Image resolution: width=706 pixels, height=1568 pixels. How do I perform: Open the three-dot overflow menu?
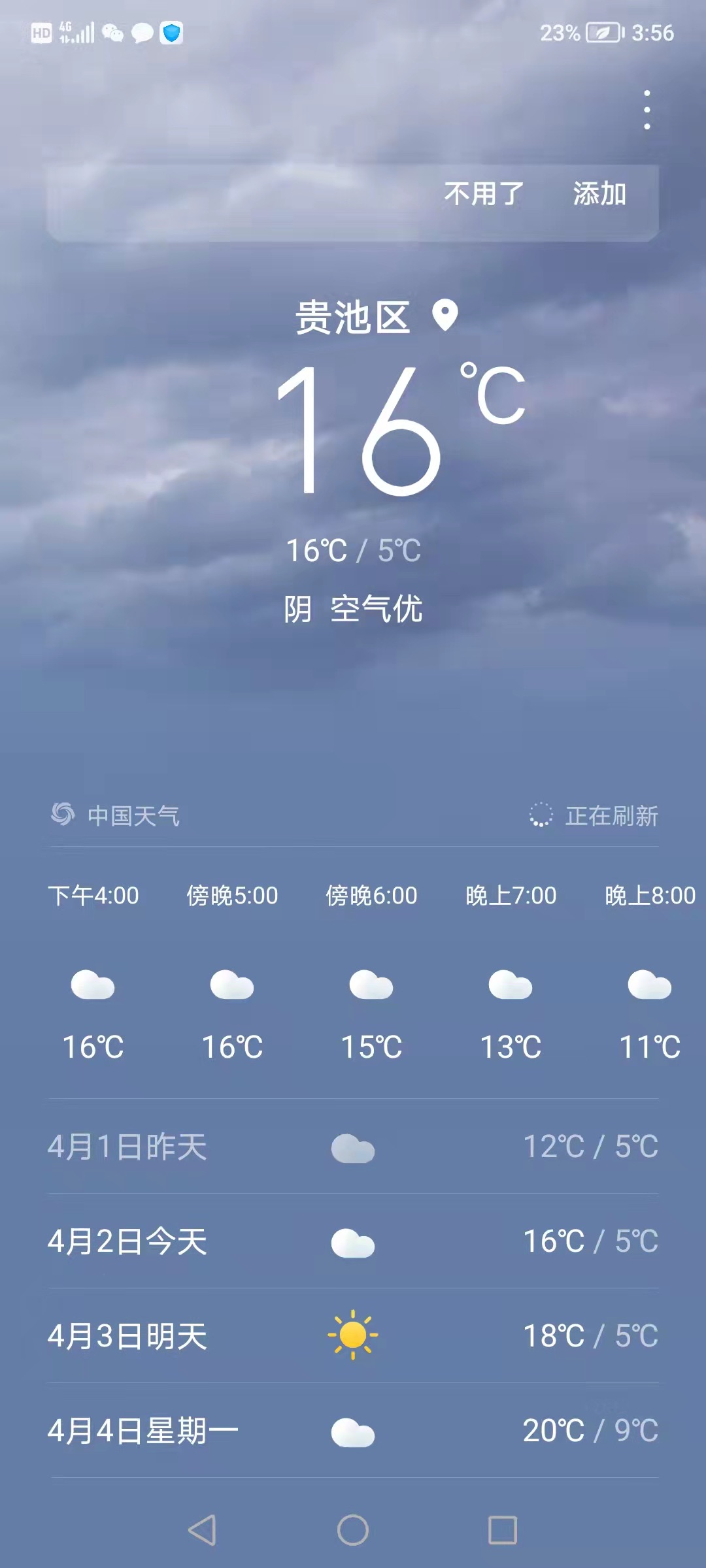pos(647,110)
